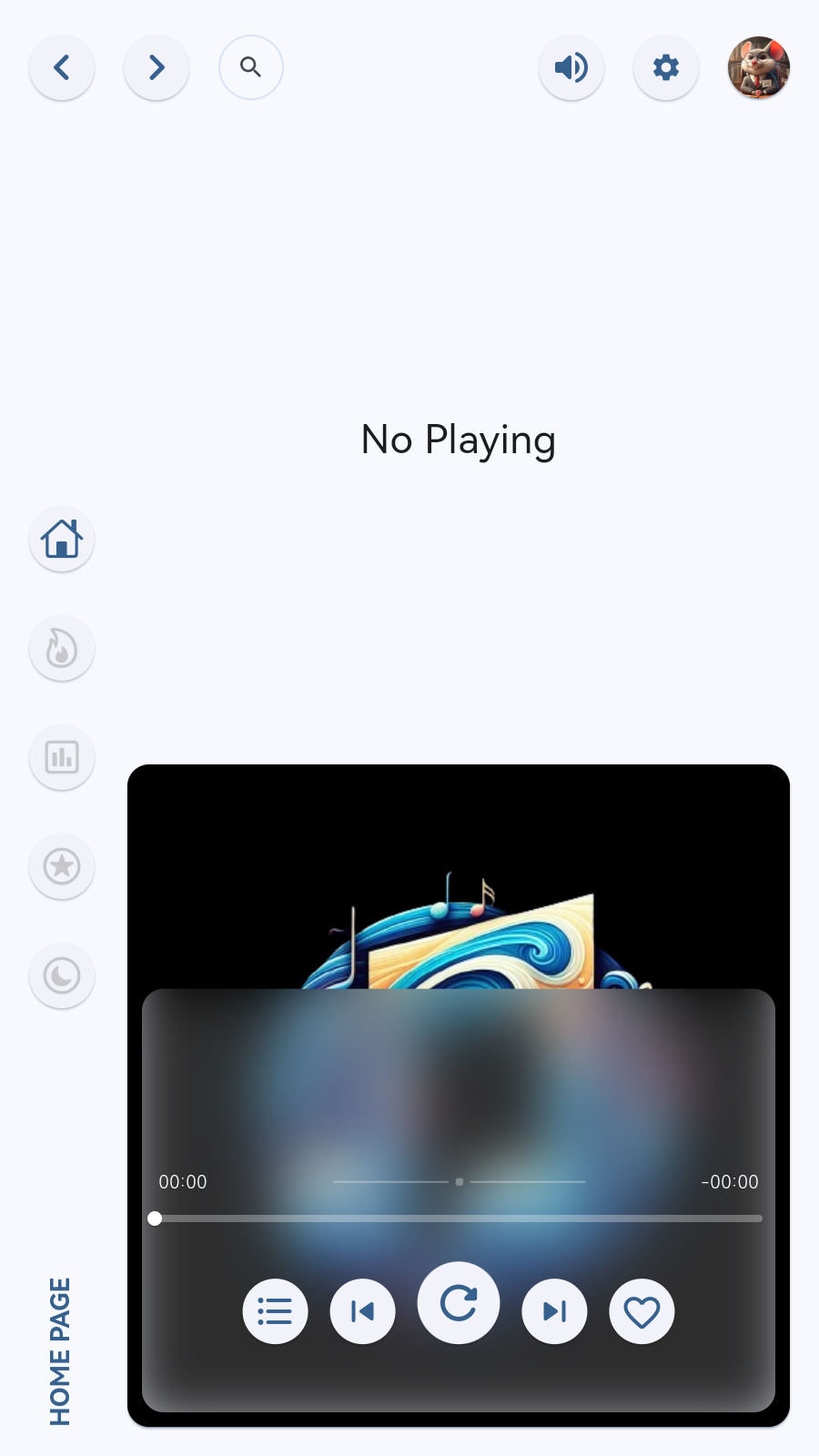819x1456 pixels.
Task: Switch to the Home page tab
Action: tap(62, 539)
